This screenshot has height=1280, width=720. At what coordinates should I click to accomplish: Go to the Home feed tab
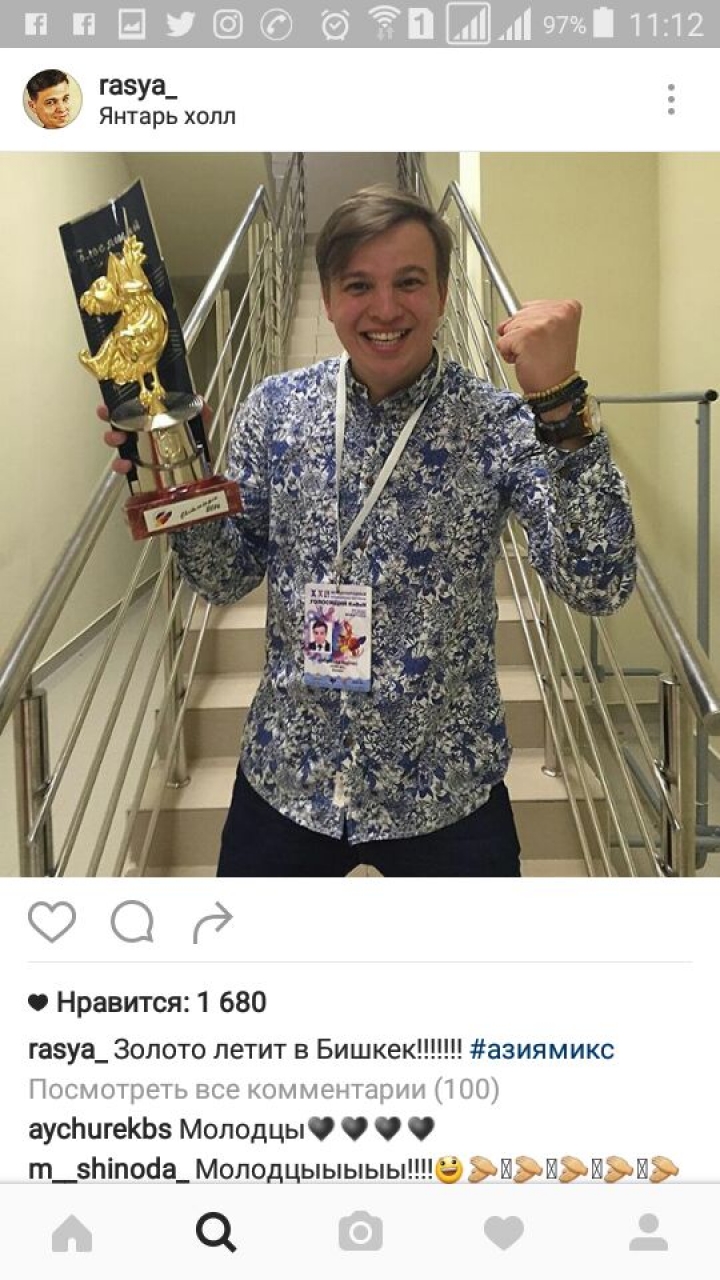click(x=72, y=1232)
